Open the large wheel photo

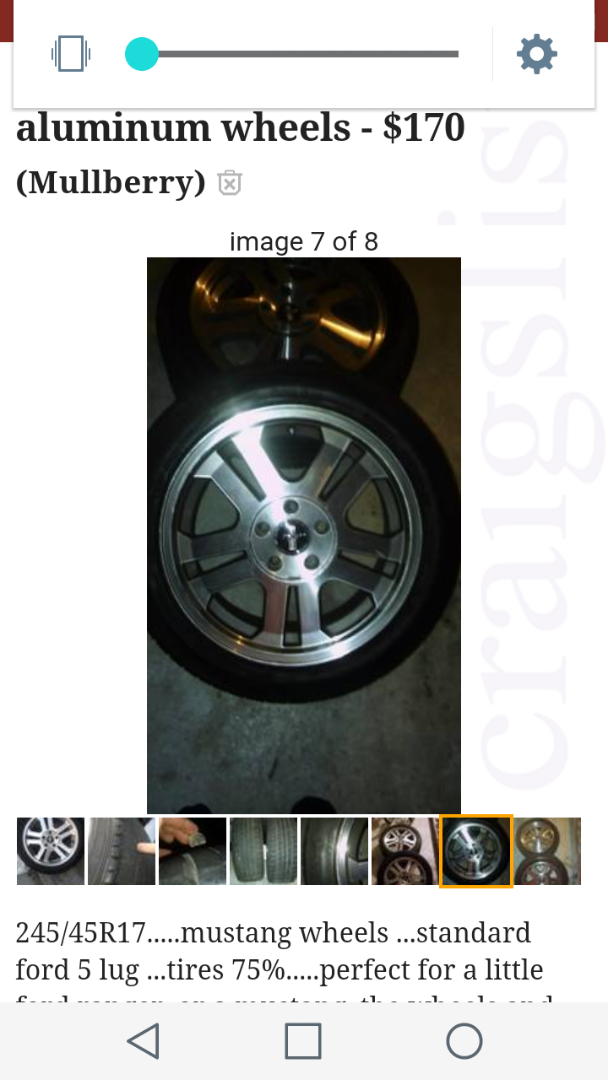tap(303, 535)
